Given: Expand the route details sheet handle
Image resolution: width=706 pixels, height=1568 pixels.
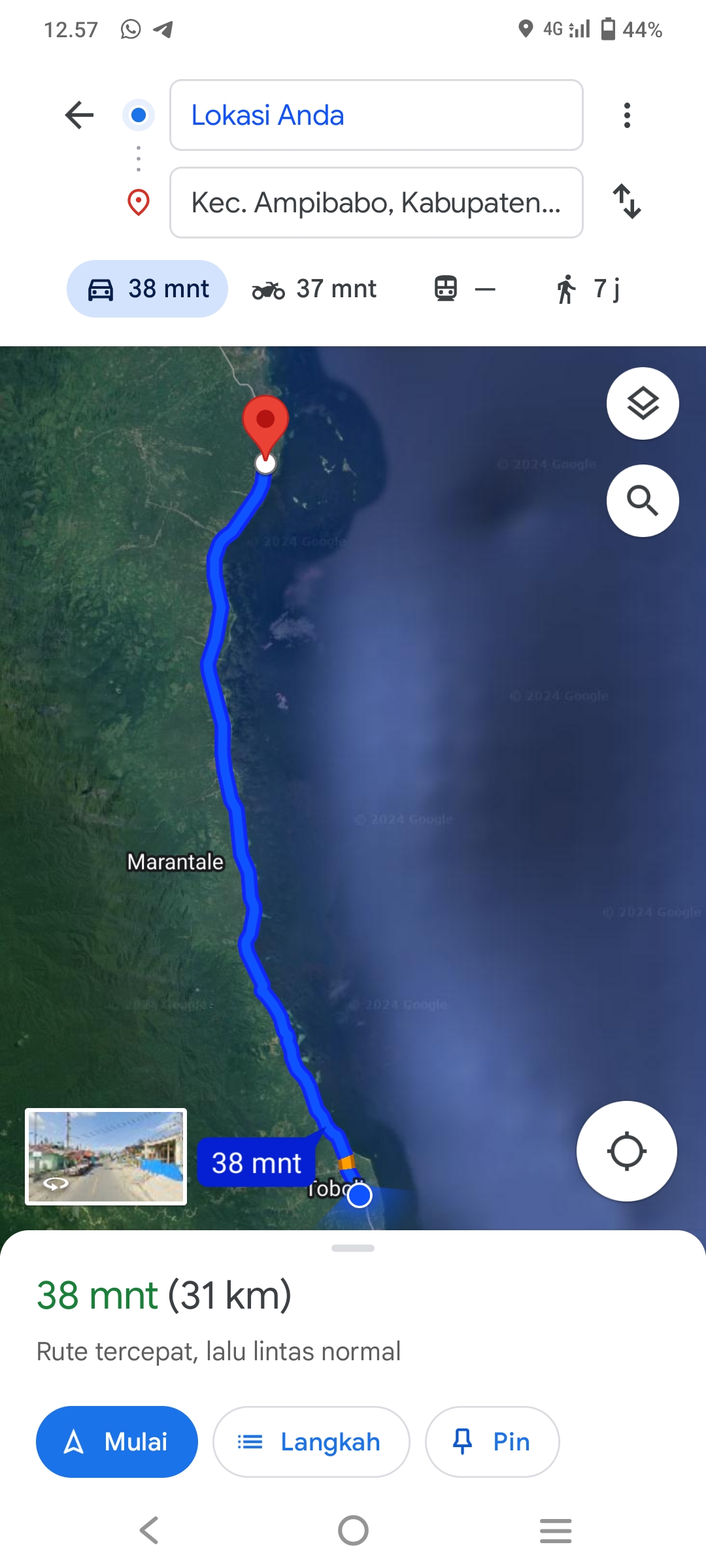Looking at the screenshot, I should [x=353, y=1248].
